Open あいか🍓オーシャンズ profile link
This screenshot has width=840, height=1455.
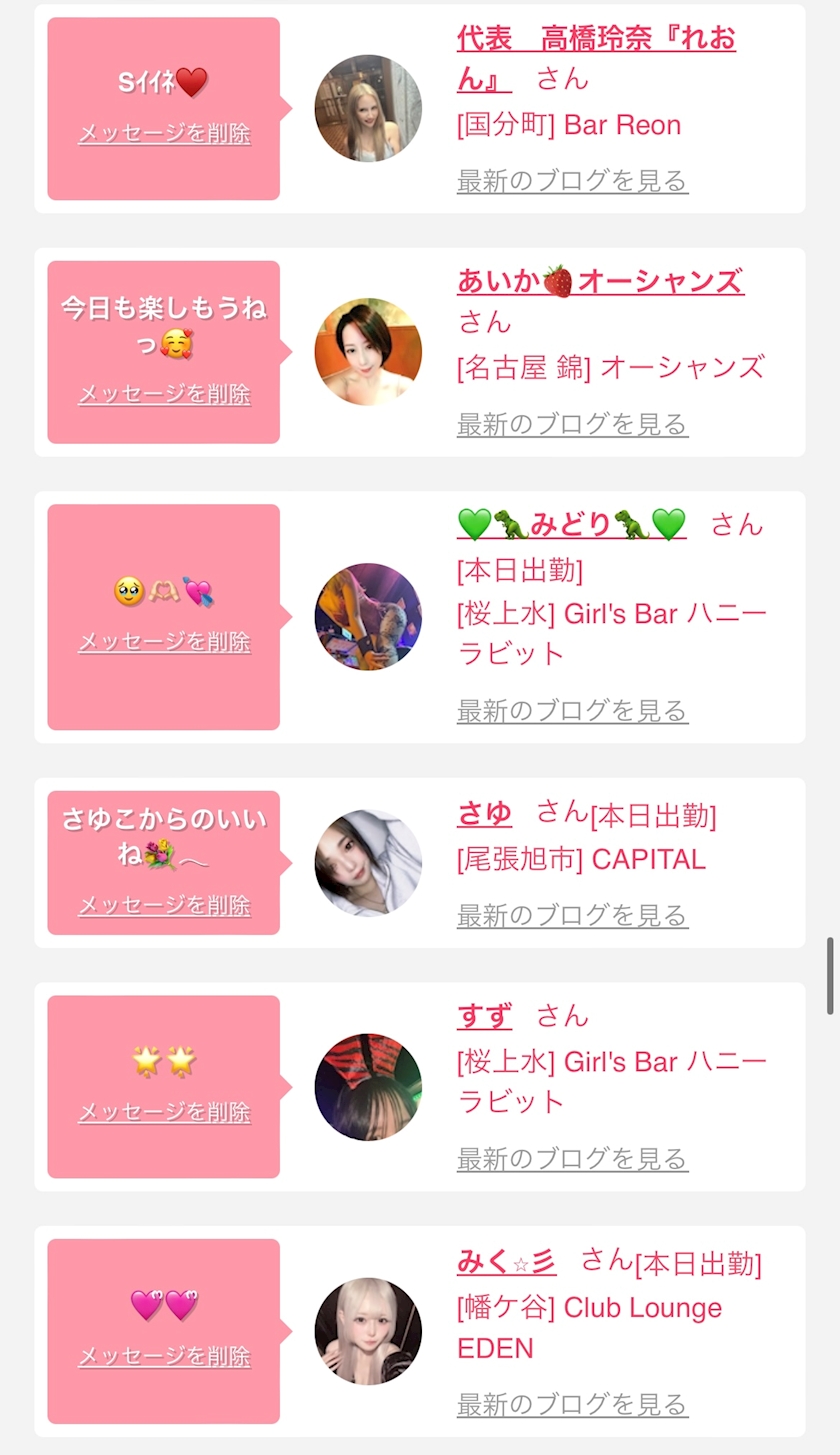pyautogui.click(x=600, y=282)
